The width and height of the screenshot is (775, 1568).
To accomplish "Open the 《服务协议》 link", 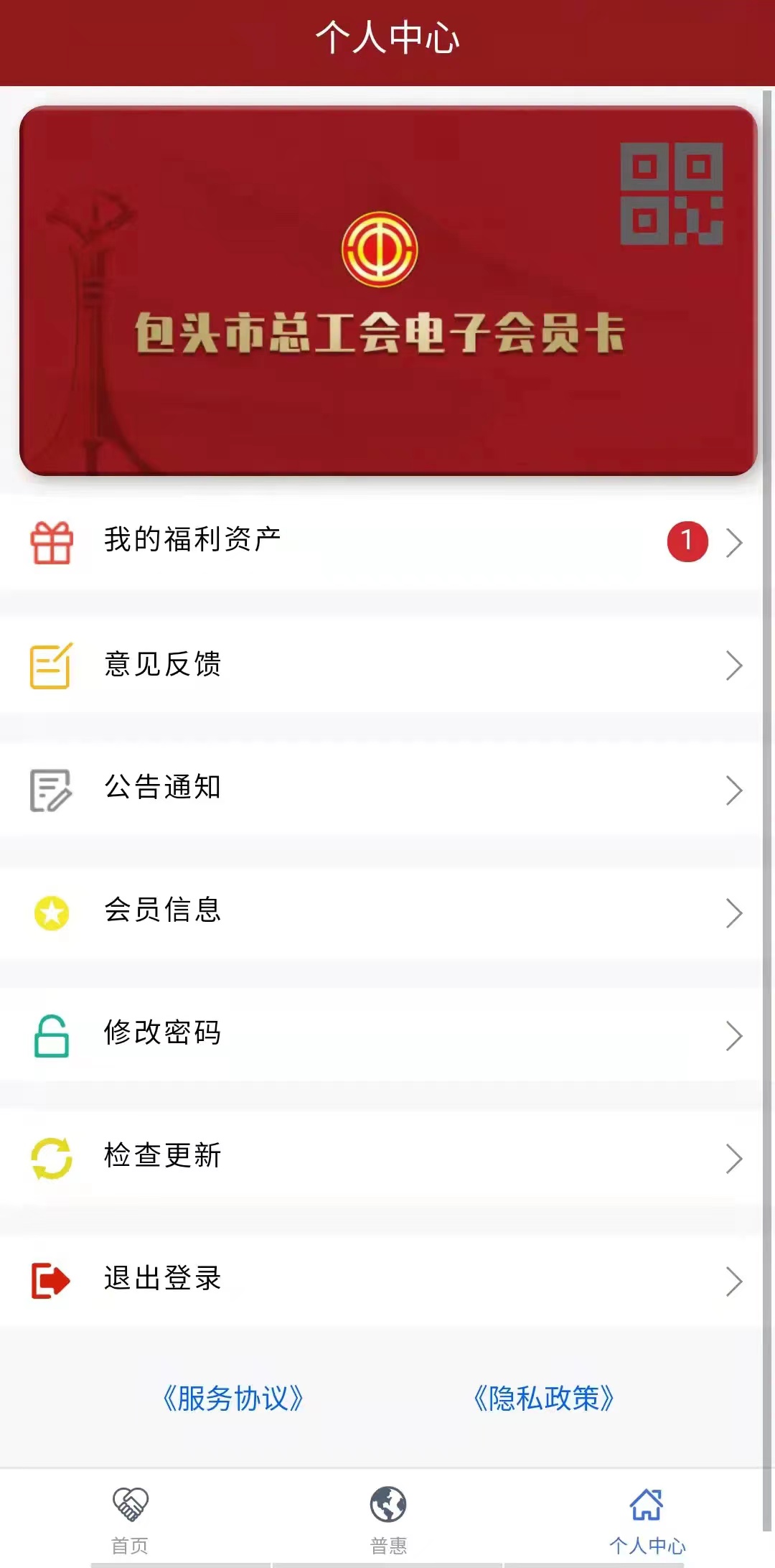I will pos(232,1399).
